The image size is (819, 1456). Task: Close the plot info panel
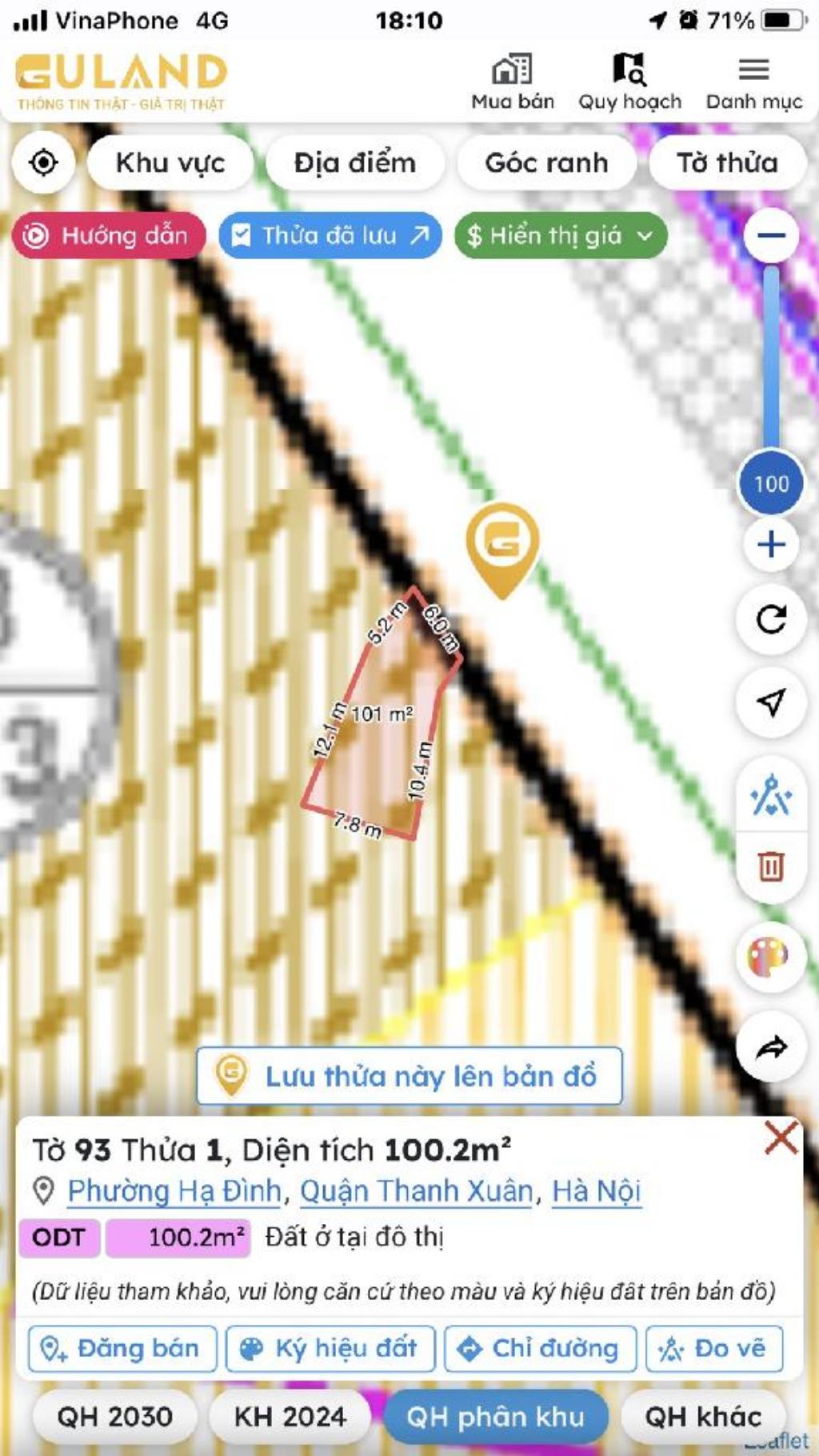pyautogui.click(x=781, y=1138)
